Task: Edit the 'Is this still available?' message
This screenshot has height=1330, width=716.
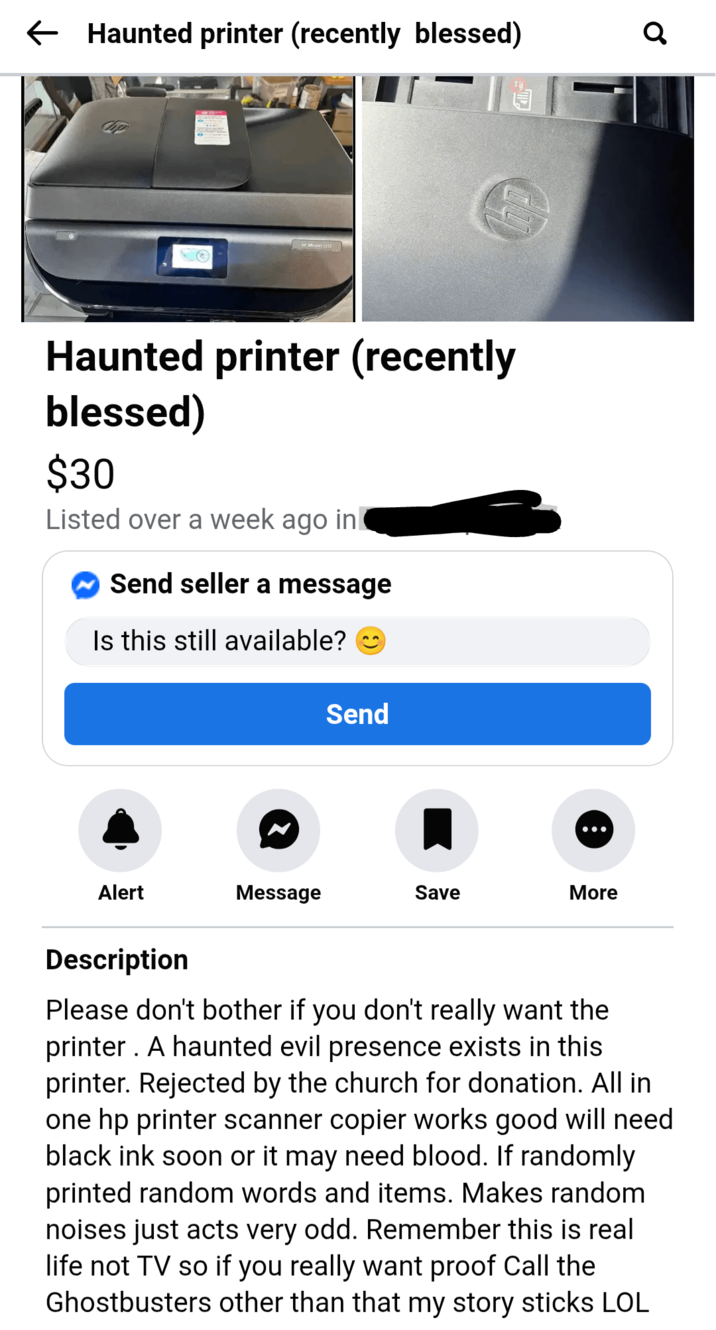Action: click(357, 641)
